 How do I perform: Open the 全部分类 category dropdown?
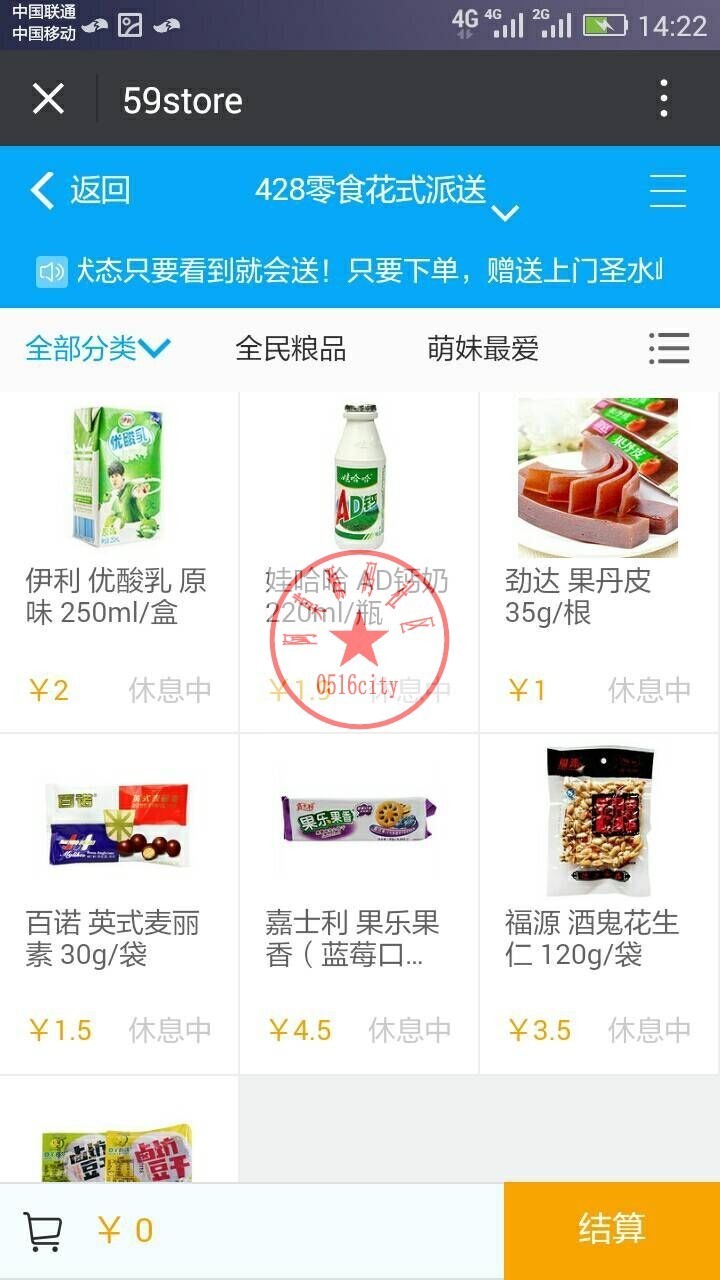pos(88,348)
